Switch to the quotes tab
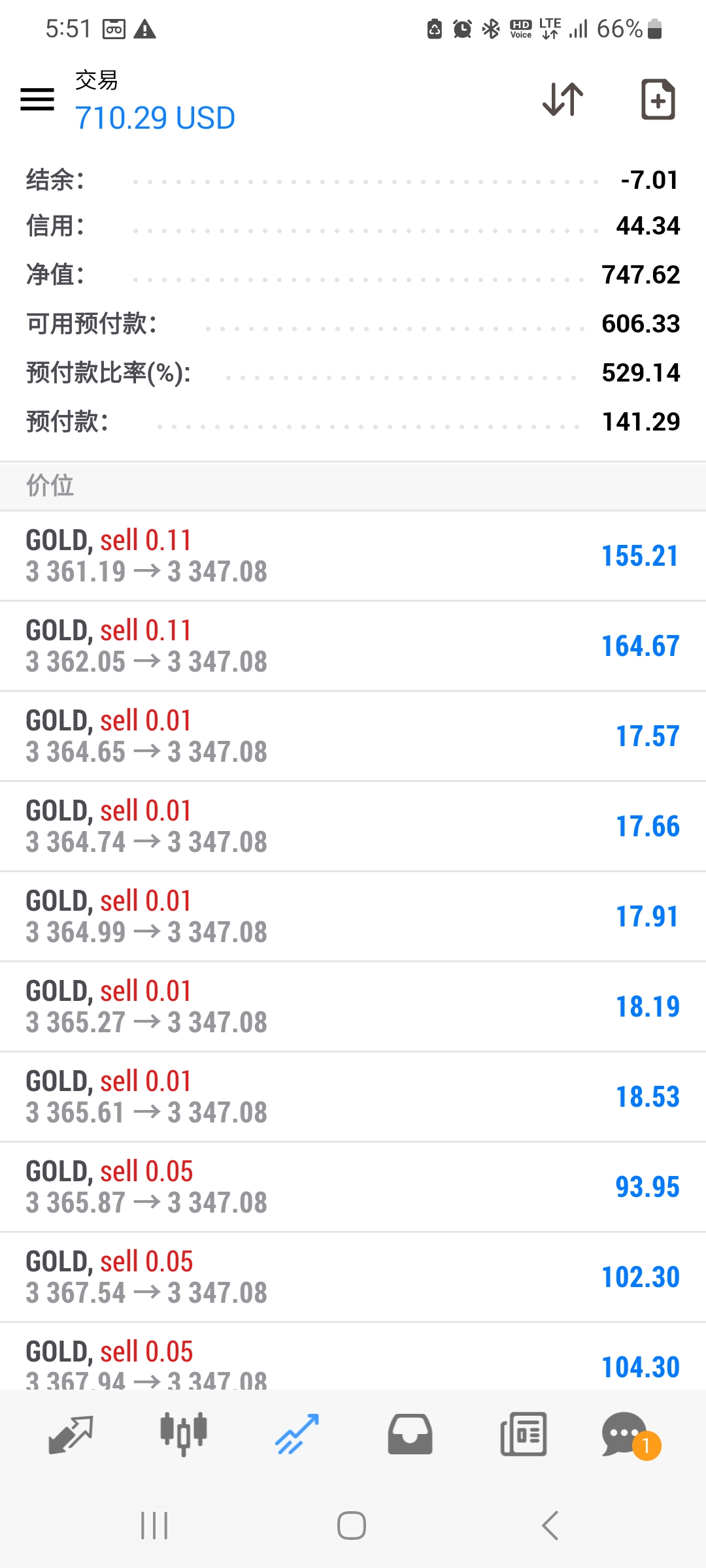 click(71, 1434)
